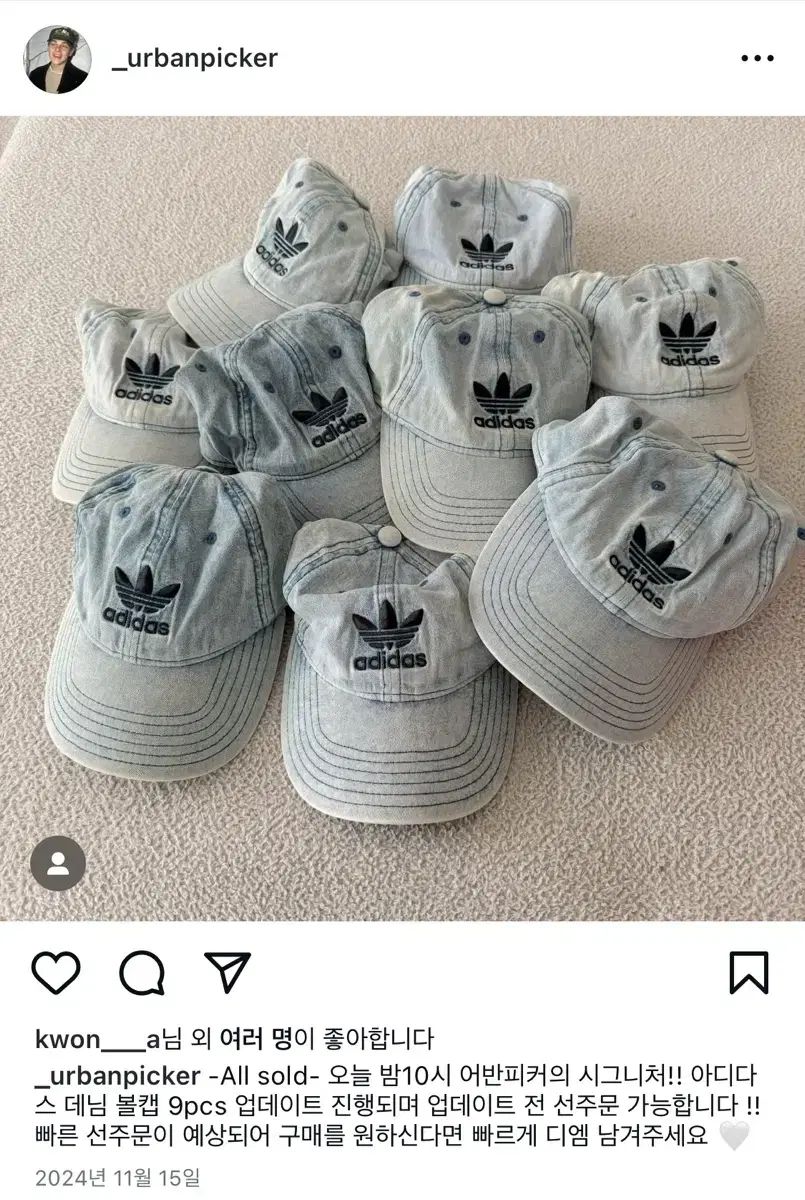Open the denim caps photo
The image size is (805, 1200).
pyautogui.click(x=402, y=518)
